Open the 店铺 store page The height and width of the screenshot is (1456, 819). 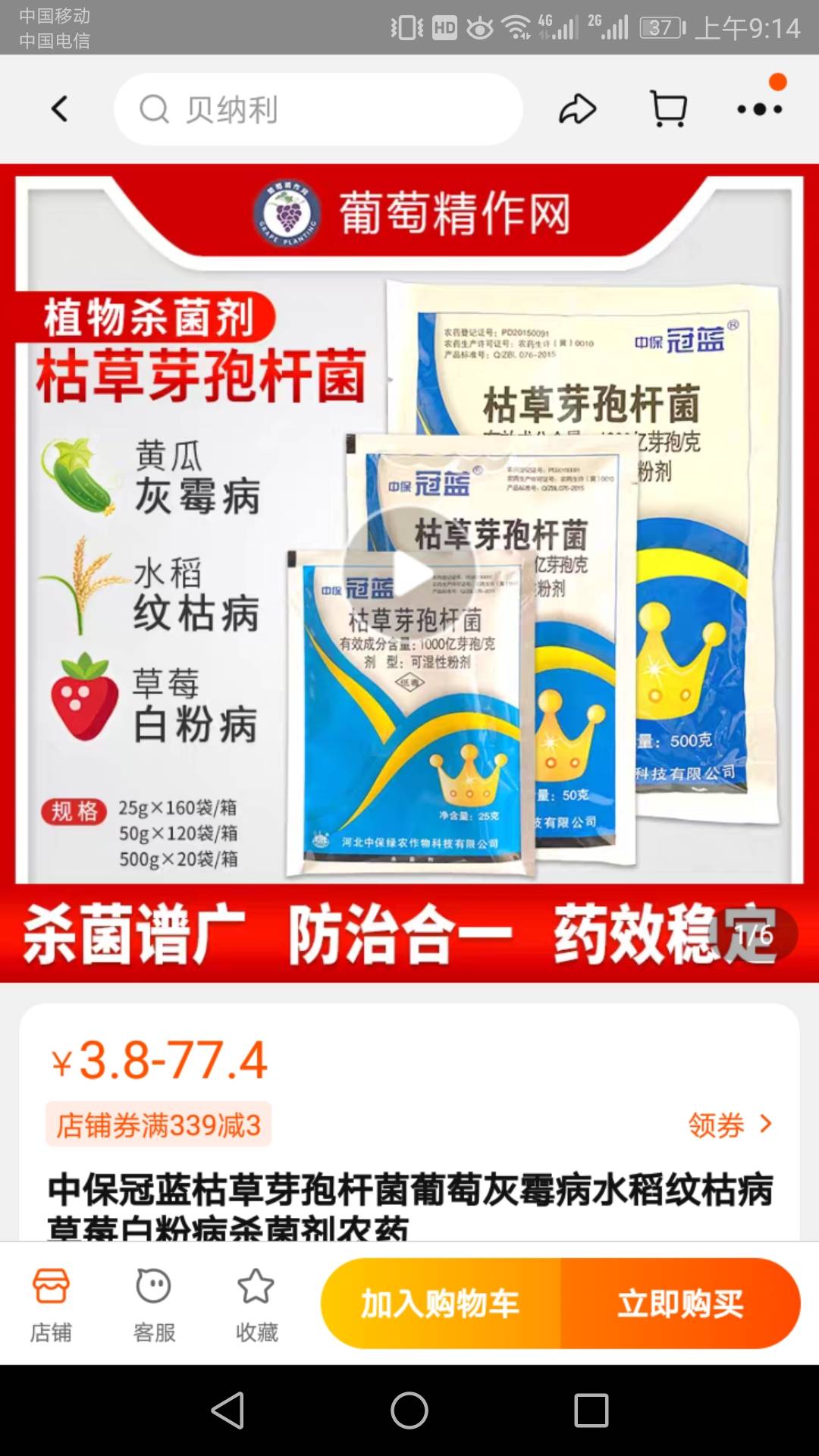coord(51,1304)
